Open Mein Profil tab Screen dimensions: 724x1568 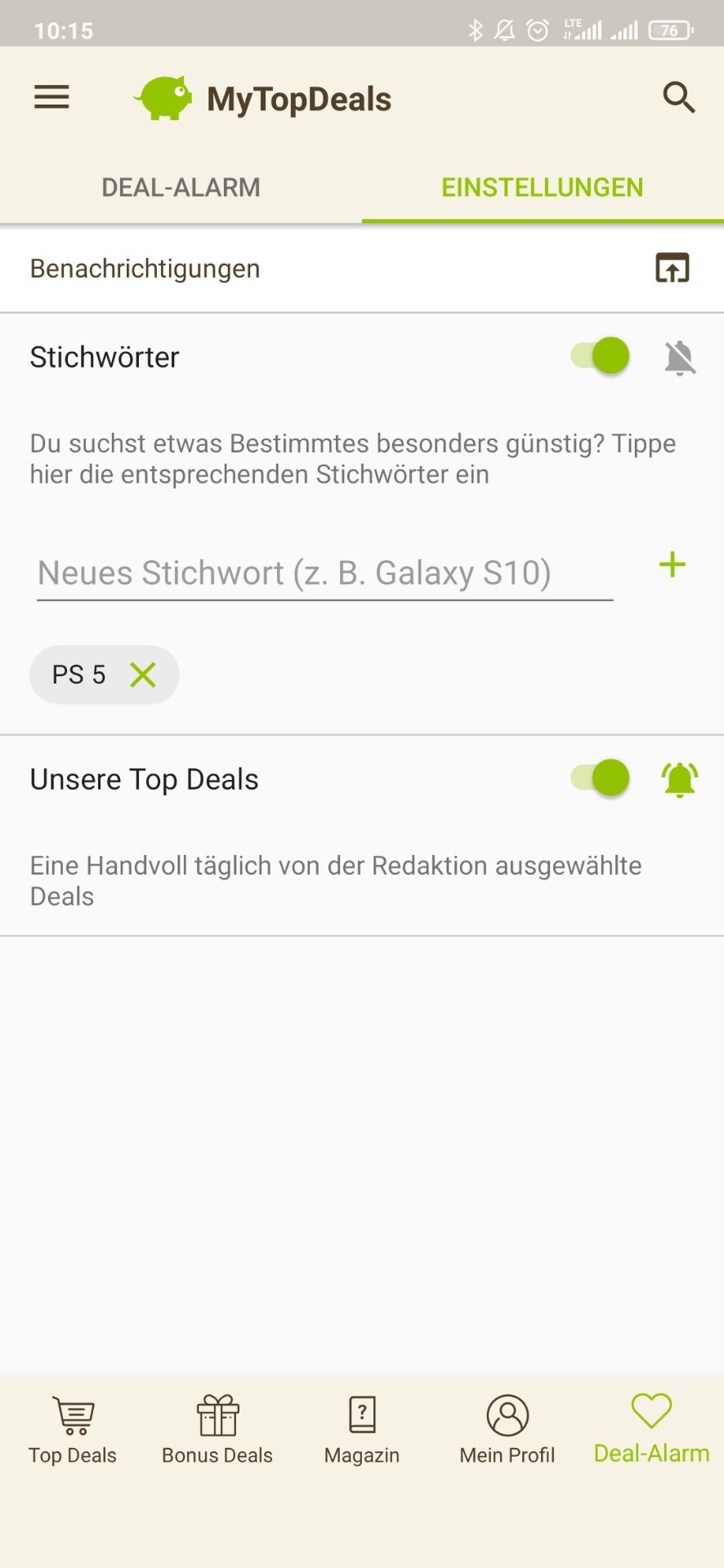coord(507,1429)
